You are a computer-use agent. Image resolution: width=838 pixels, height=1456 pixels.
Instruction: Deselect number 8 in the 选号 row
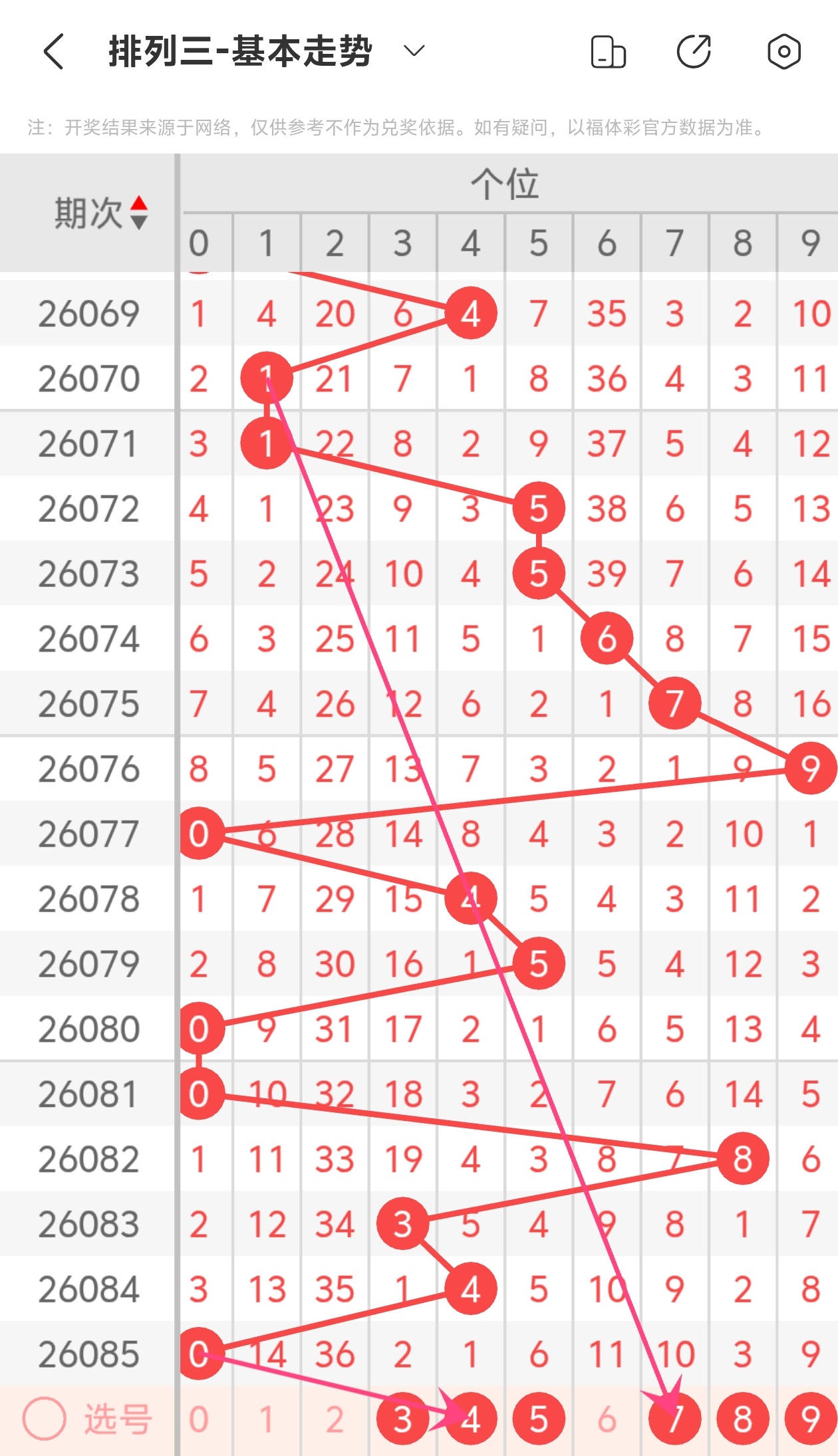pyautogui.click(x=743, y=1419)
